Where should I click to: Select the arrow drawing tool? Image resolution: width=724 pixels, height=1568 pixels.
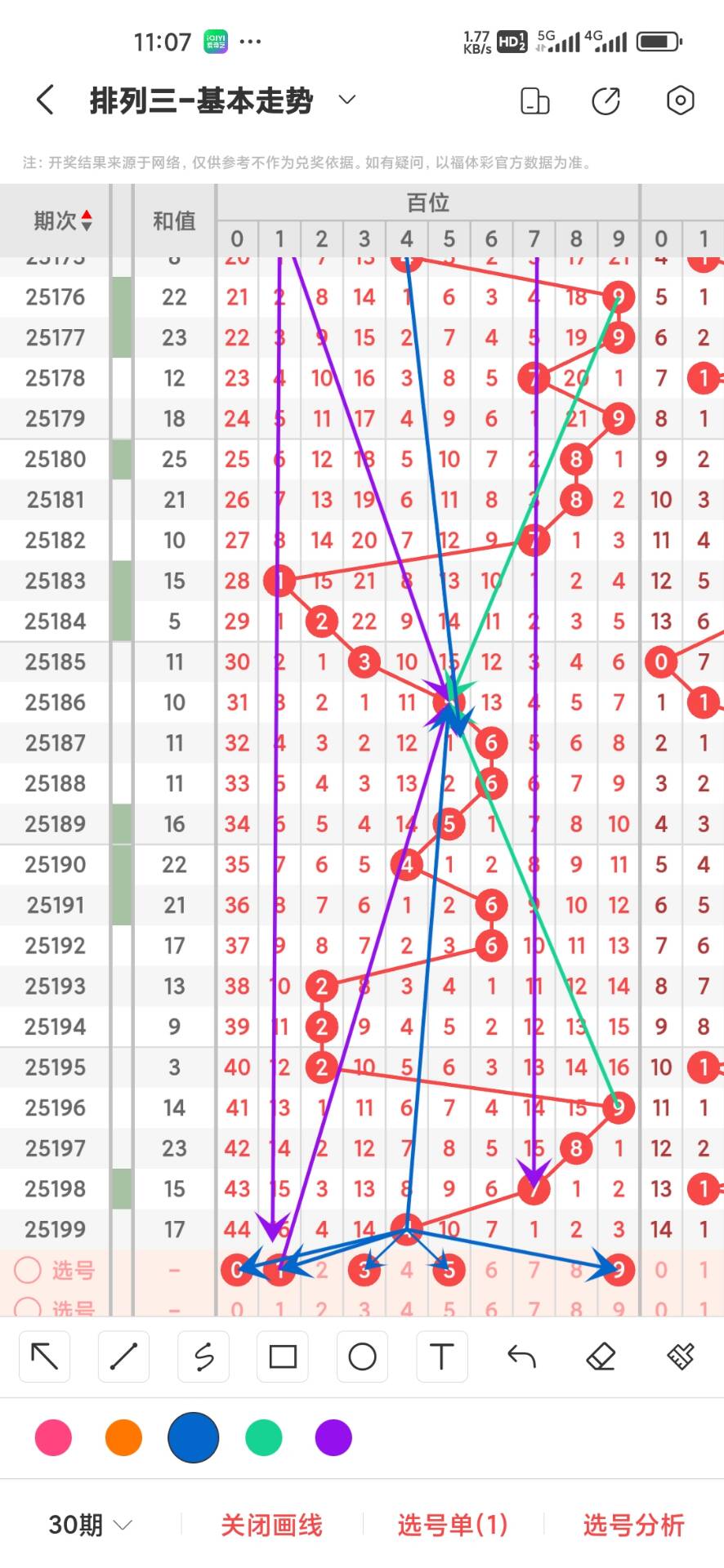coord(44,1356)
